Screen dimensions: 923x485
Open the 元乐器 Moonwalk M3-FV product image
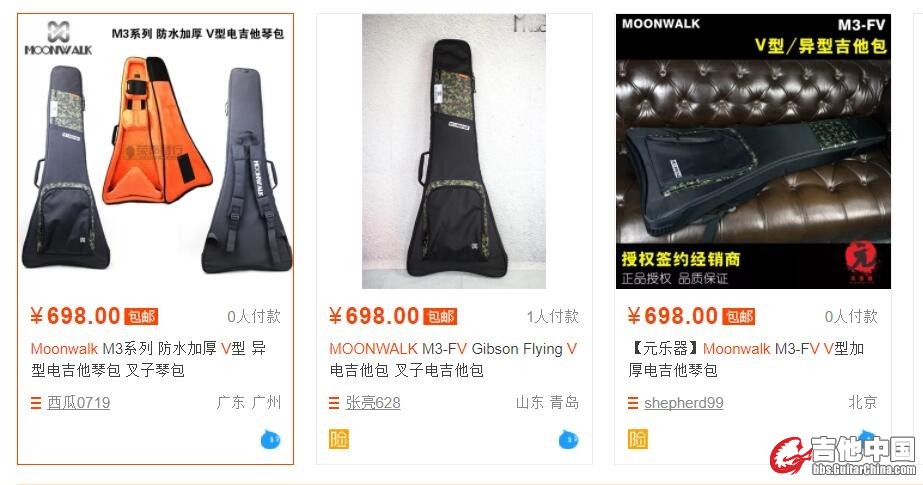[752, 152]
